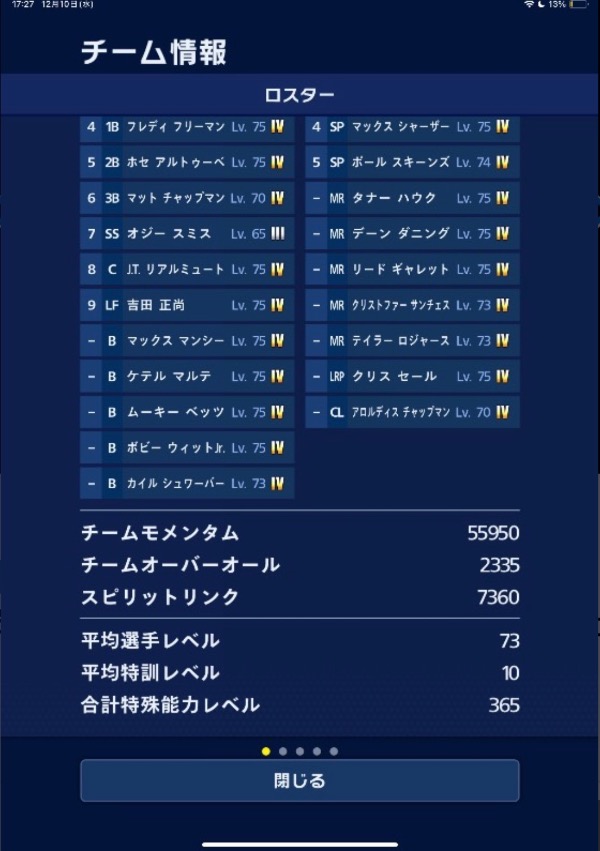Screen dimensions: 600x851
Task: Open bench player マックス マンシー
Action: (x=187, y=341)
